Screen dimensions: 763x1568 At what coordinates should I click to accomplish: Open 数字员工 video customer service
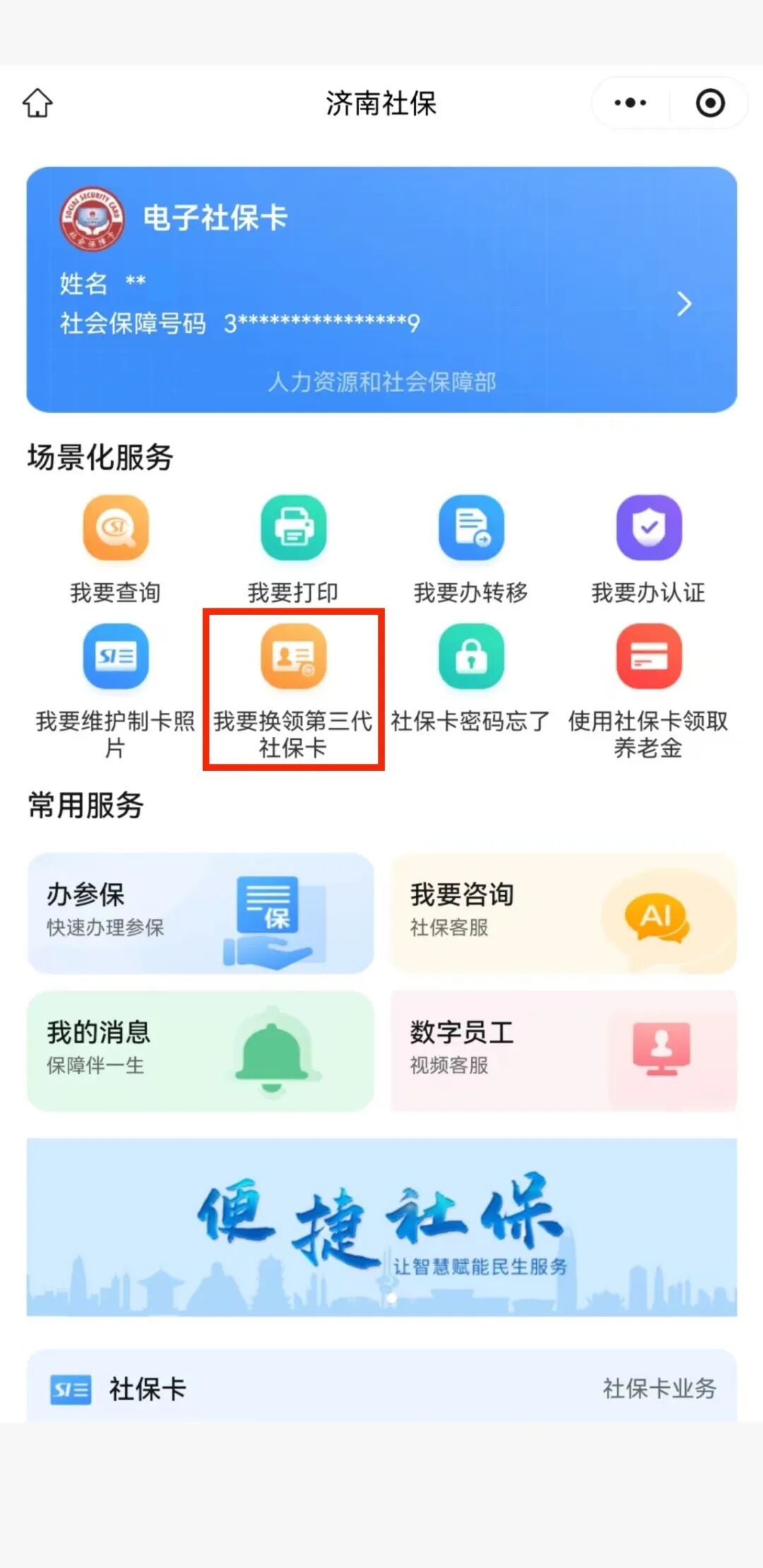coord(563,1051)
